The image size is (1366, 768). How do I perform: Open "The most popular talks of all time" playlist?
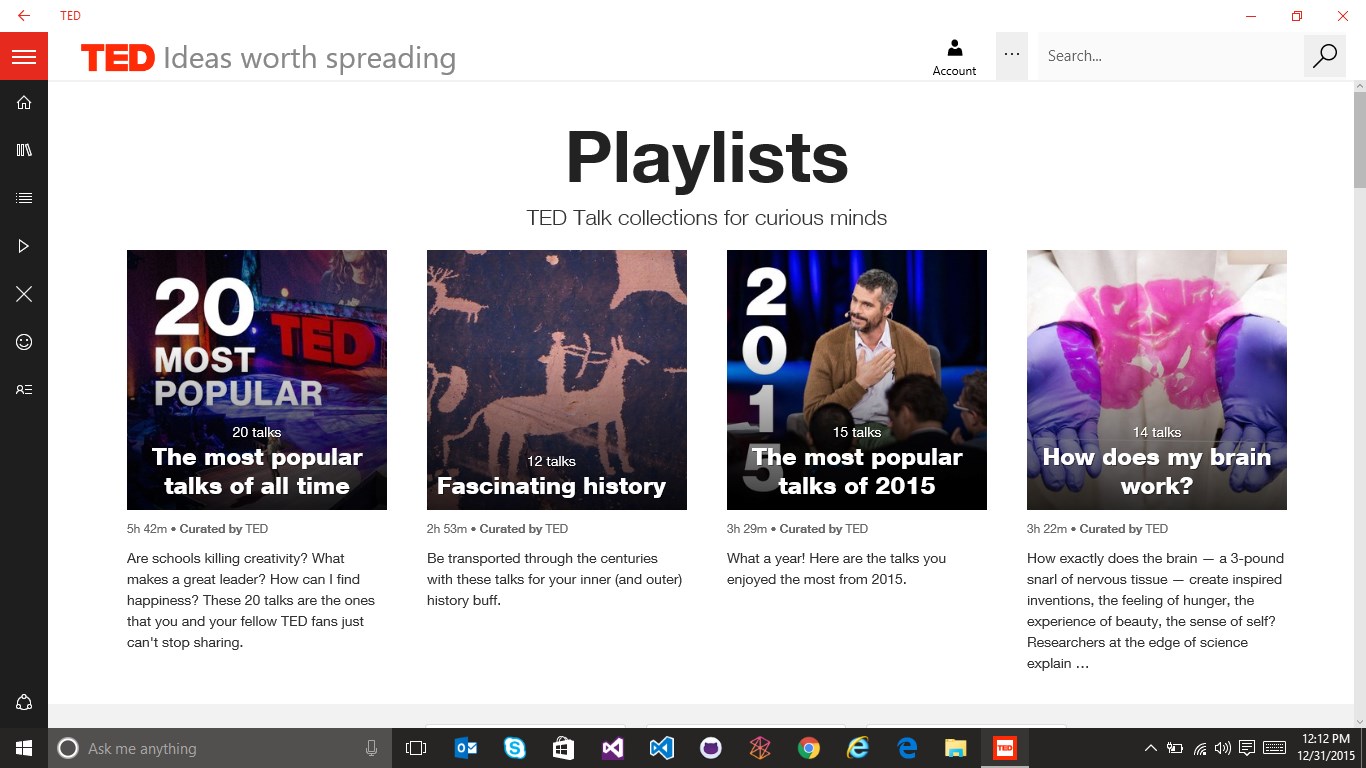pos(257,380)
